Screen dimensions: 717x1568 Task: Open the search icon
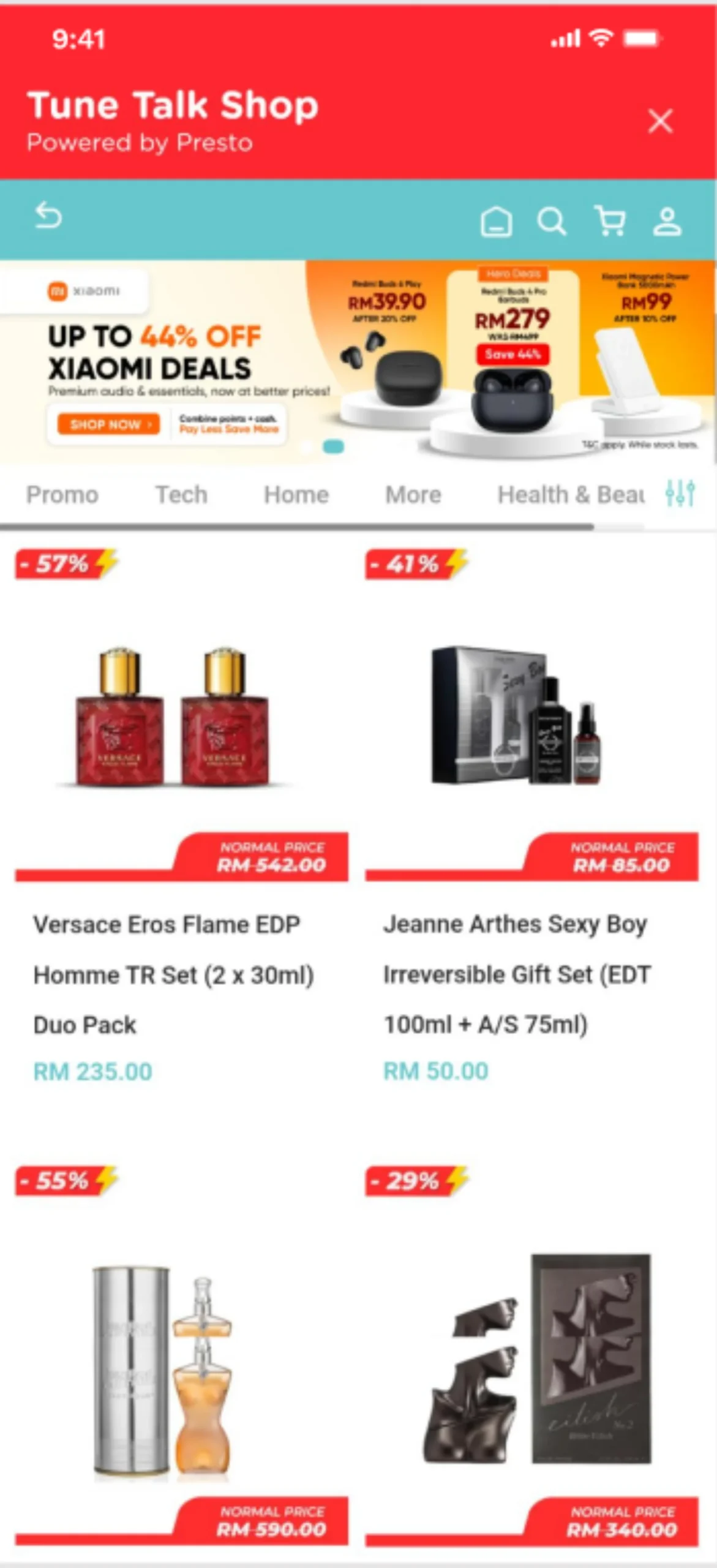[x=551, y=221]
